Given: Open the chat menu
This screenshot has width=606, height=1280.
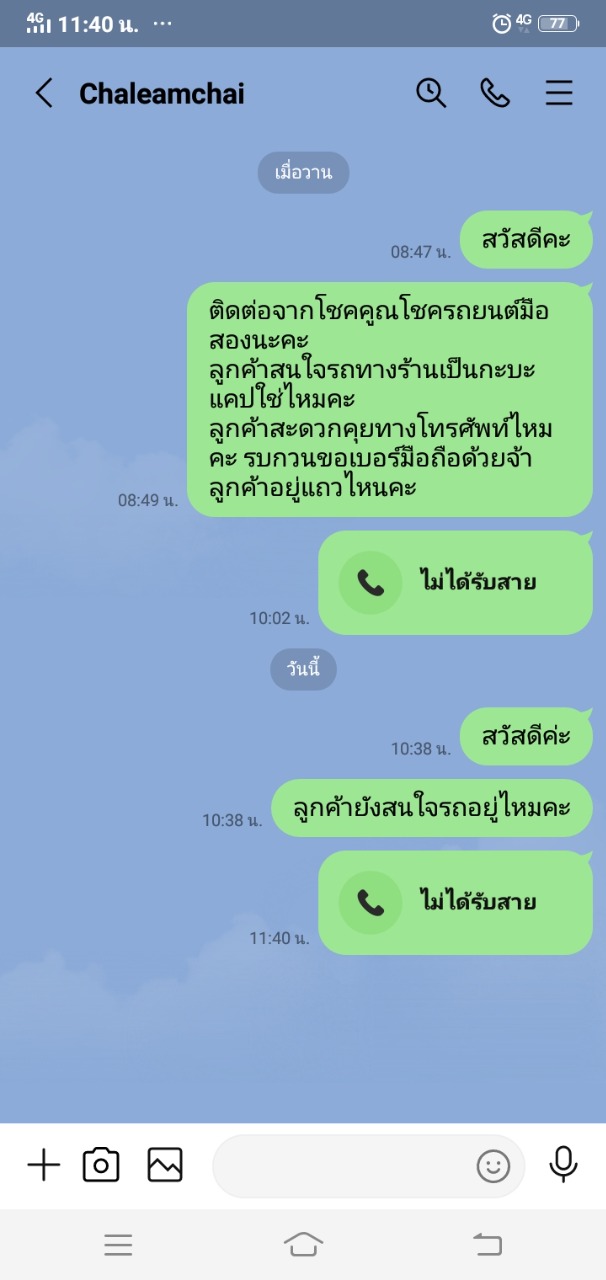Looking at the screenshot, I should [x=559, y=93].
